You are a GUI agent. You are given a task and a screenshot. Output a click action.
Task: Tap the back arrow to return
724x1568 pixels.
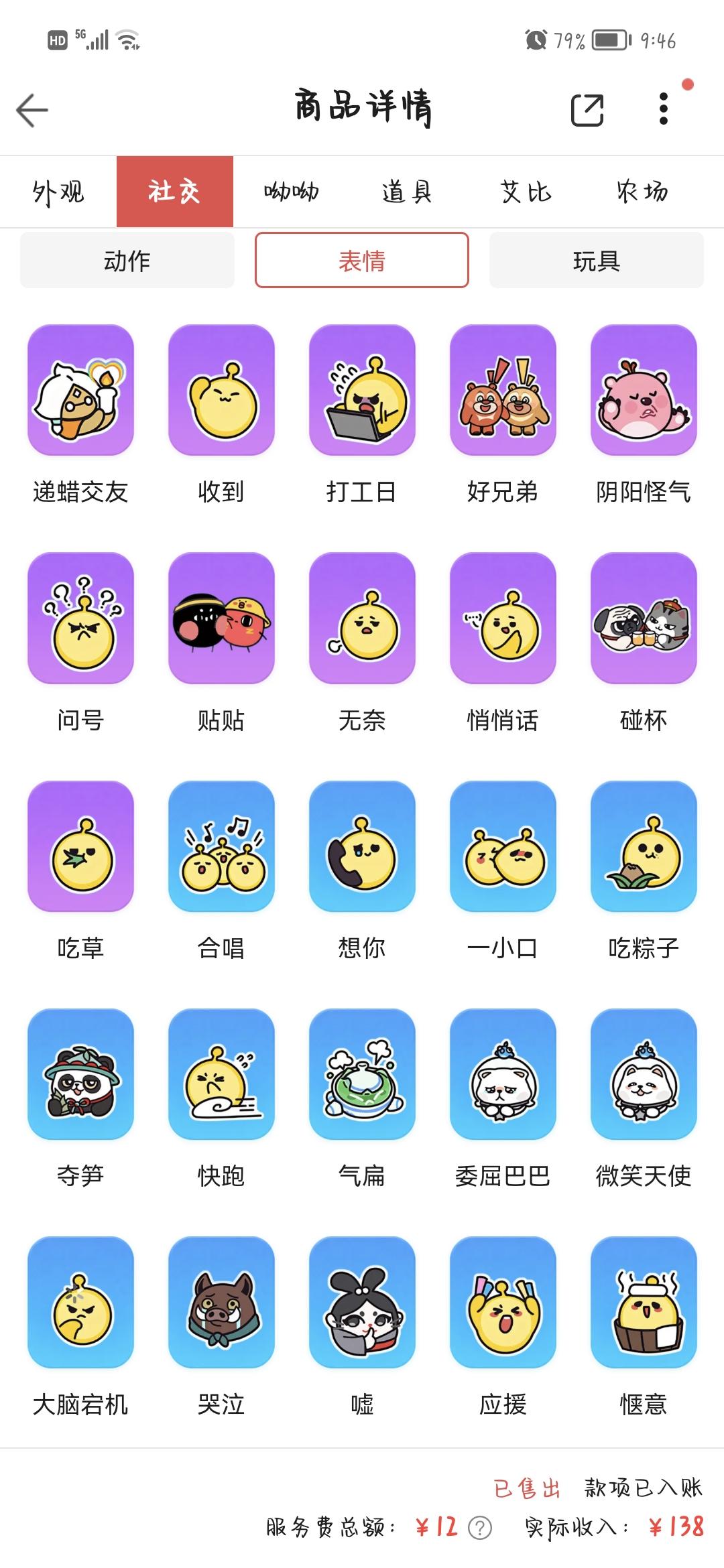tap(32, 109)
